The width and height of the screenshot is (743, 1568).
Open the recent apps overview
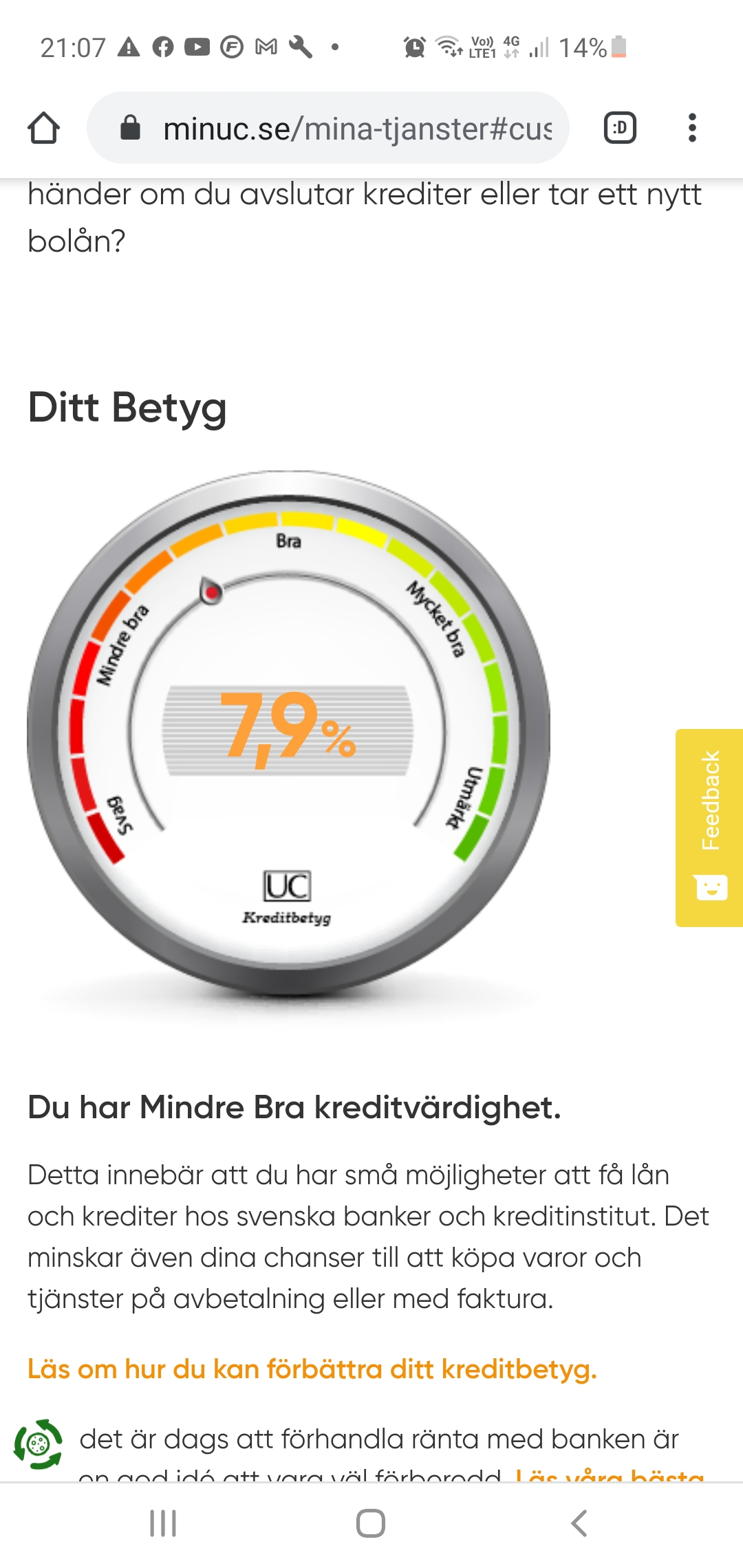(163, 1523)
